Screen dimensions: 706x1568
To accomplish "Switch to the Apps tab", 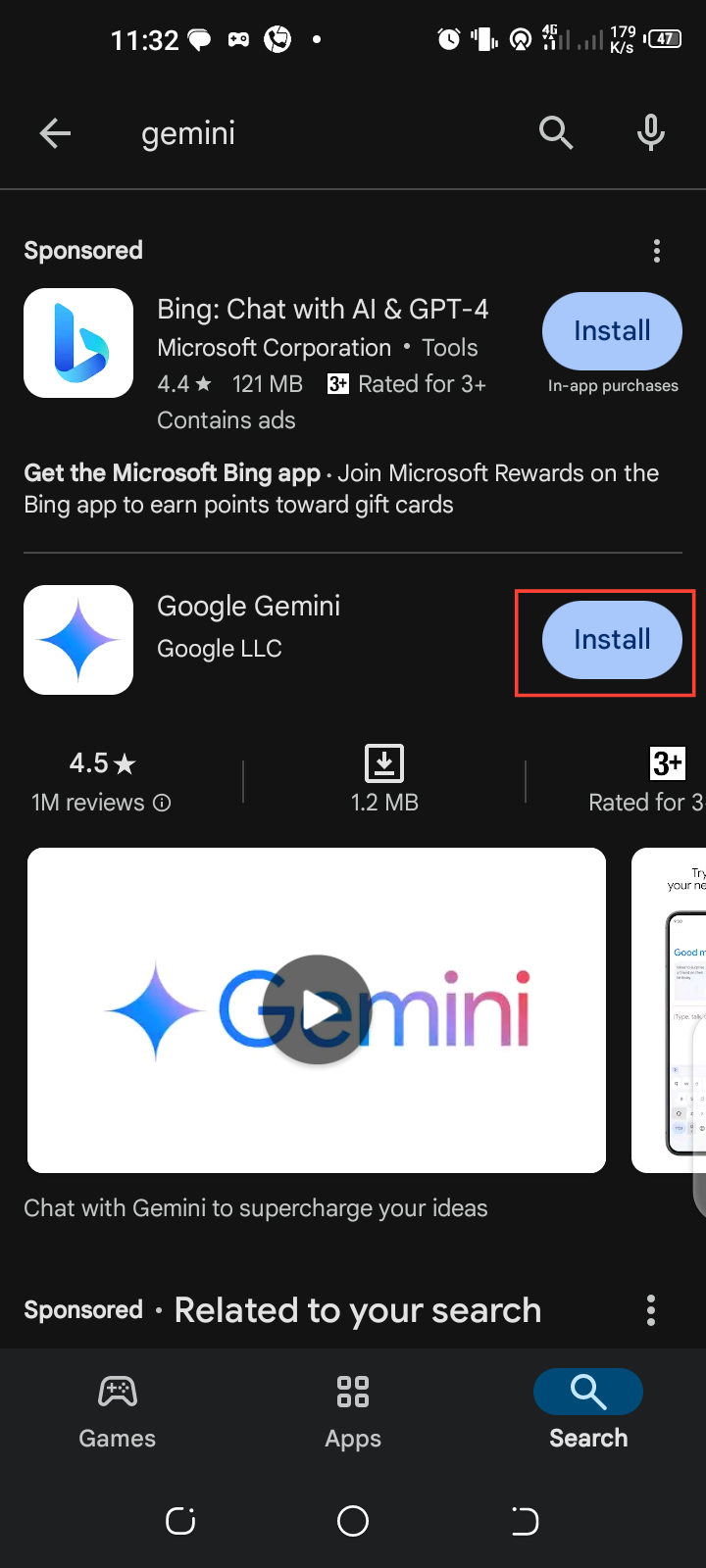I will [x=353, y=1411].
